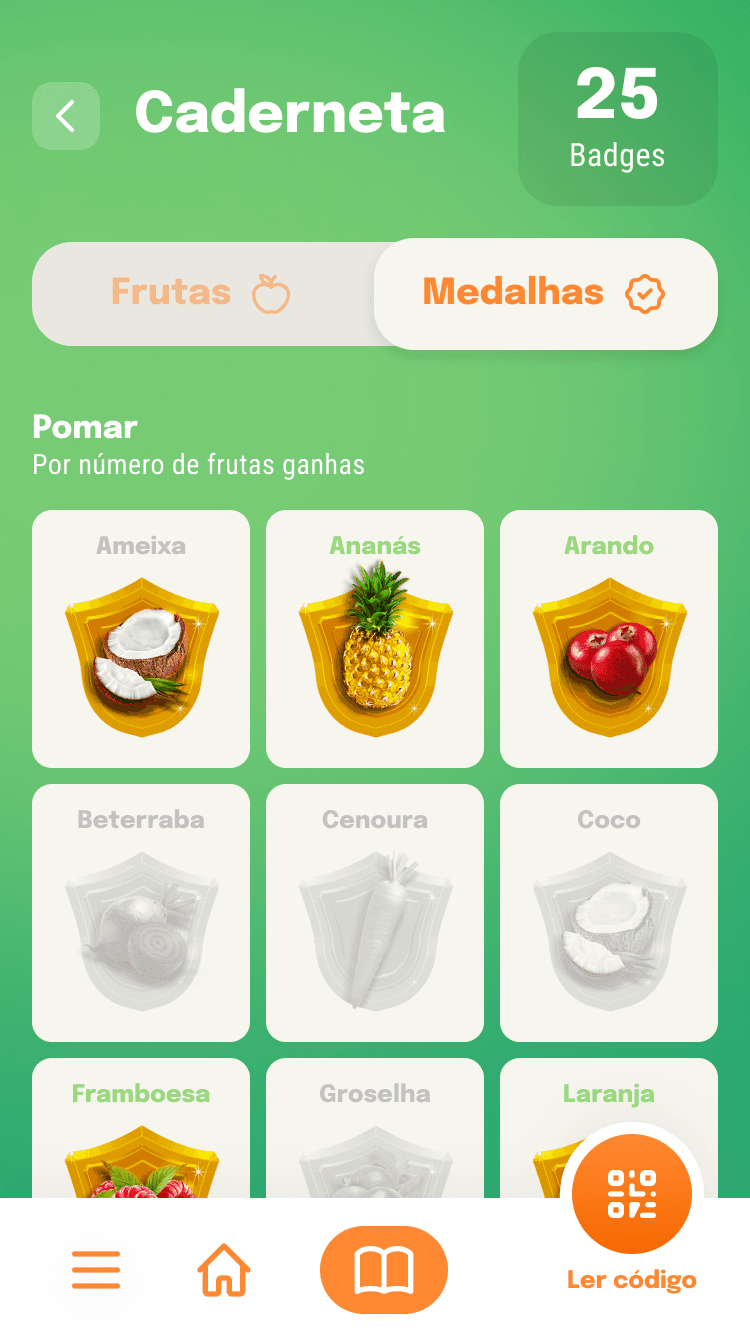Select the Arando badge
The height and width of the screenshot is (1334, 750).
608,639
